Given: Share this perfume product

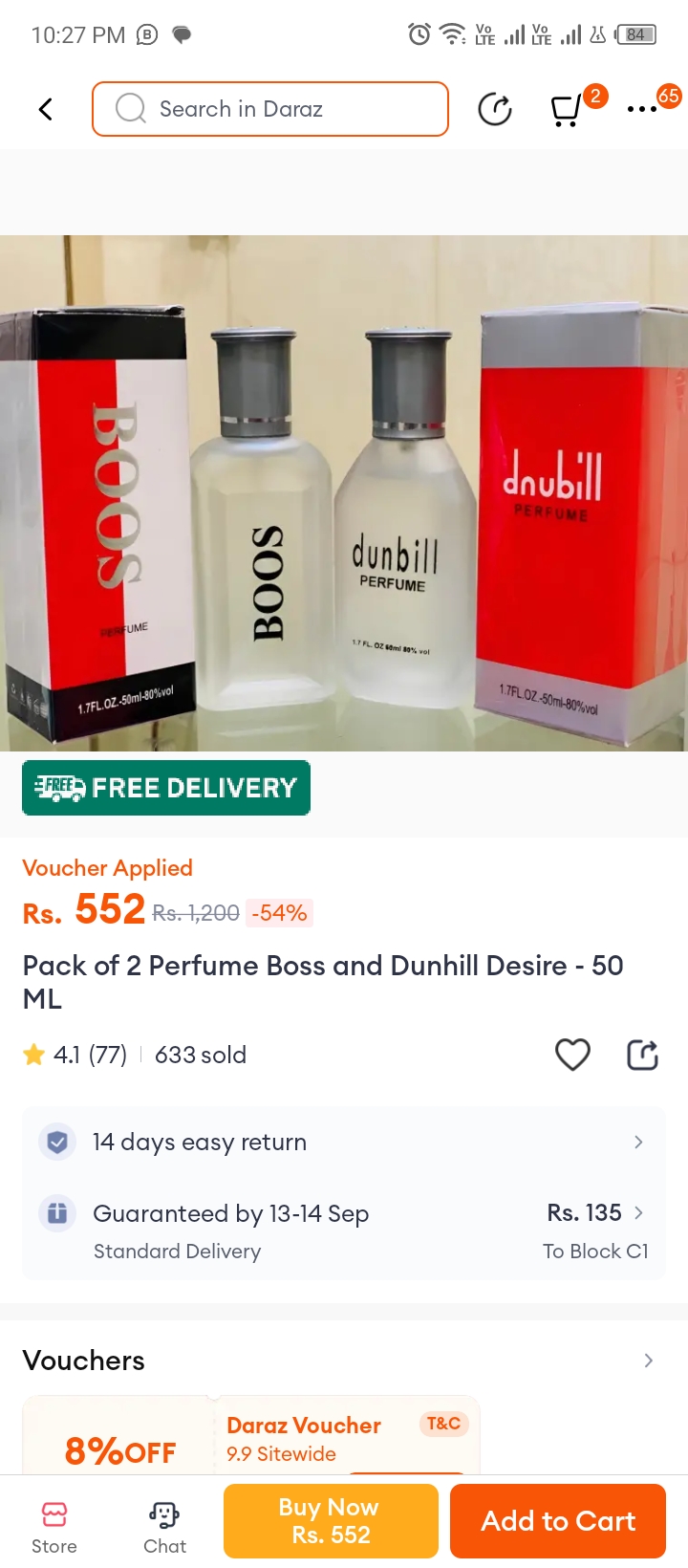Looking at the screenshot, I should point(642,1055).
